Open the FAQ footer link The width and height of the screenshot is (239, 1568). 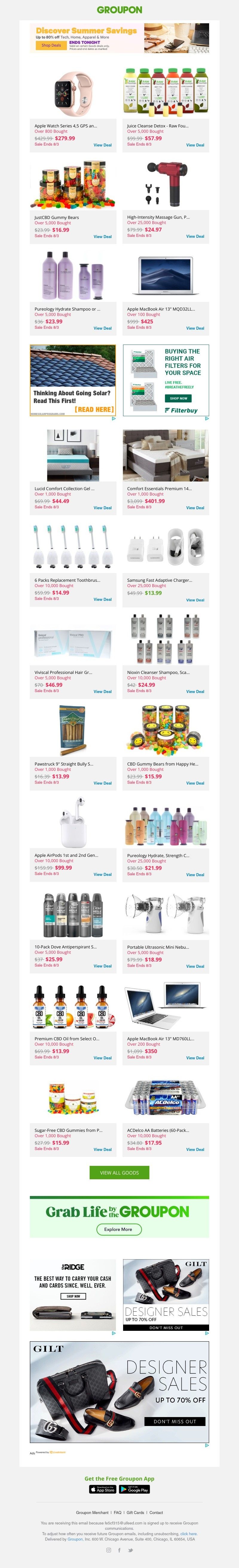click(118, 1513)
